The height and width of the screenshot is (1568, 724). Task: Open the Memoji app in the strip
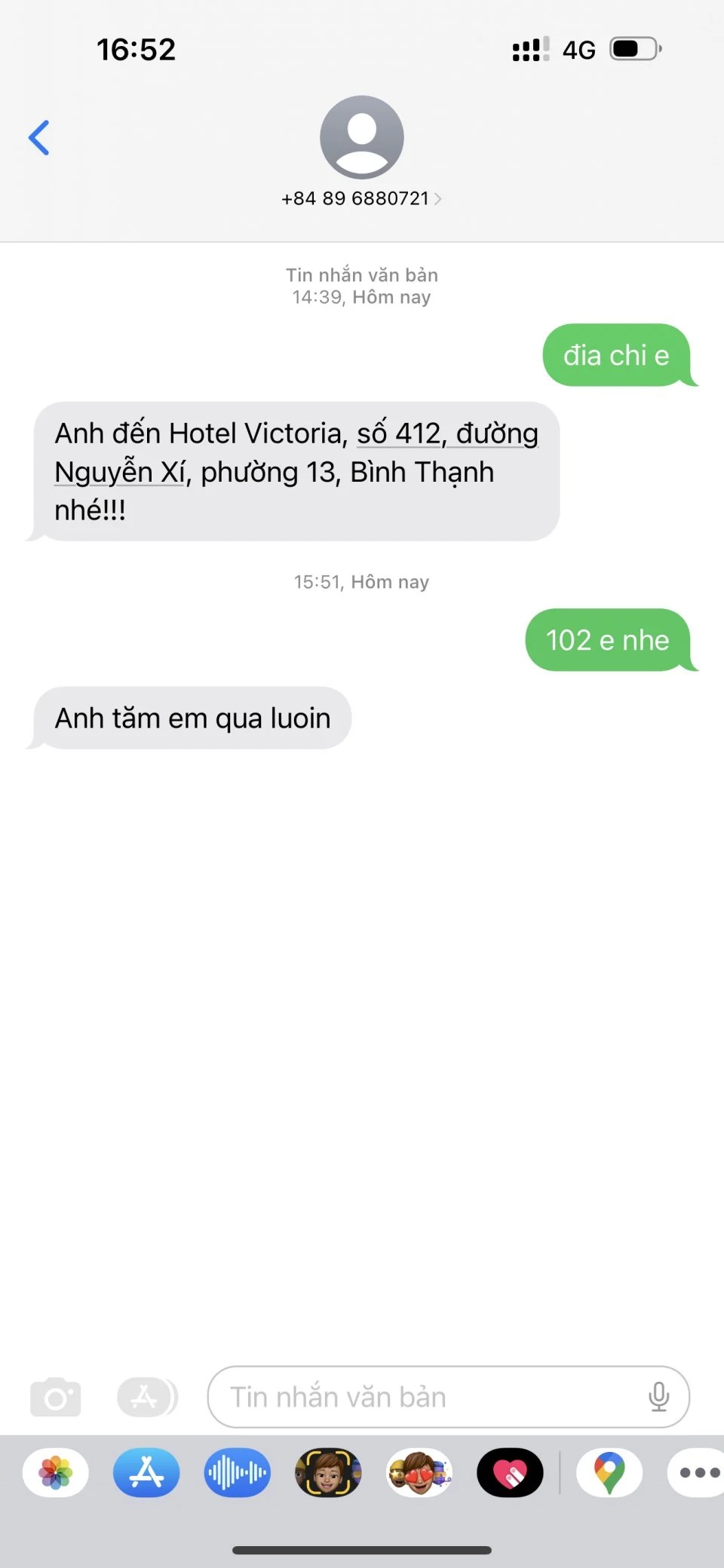pos(328,1472)
